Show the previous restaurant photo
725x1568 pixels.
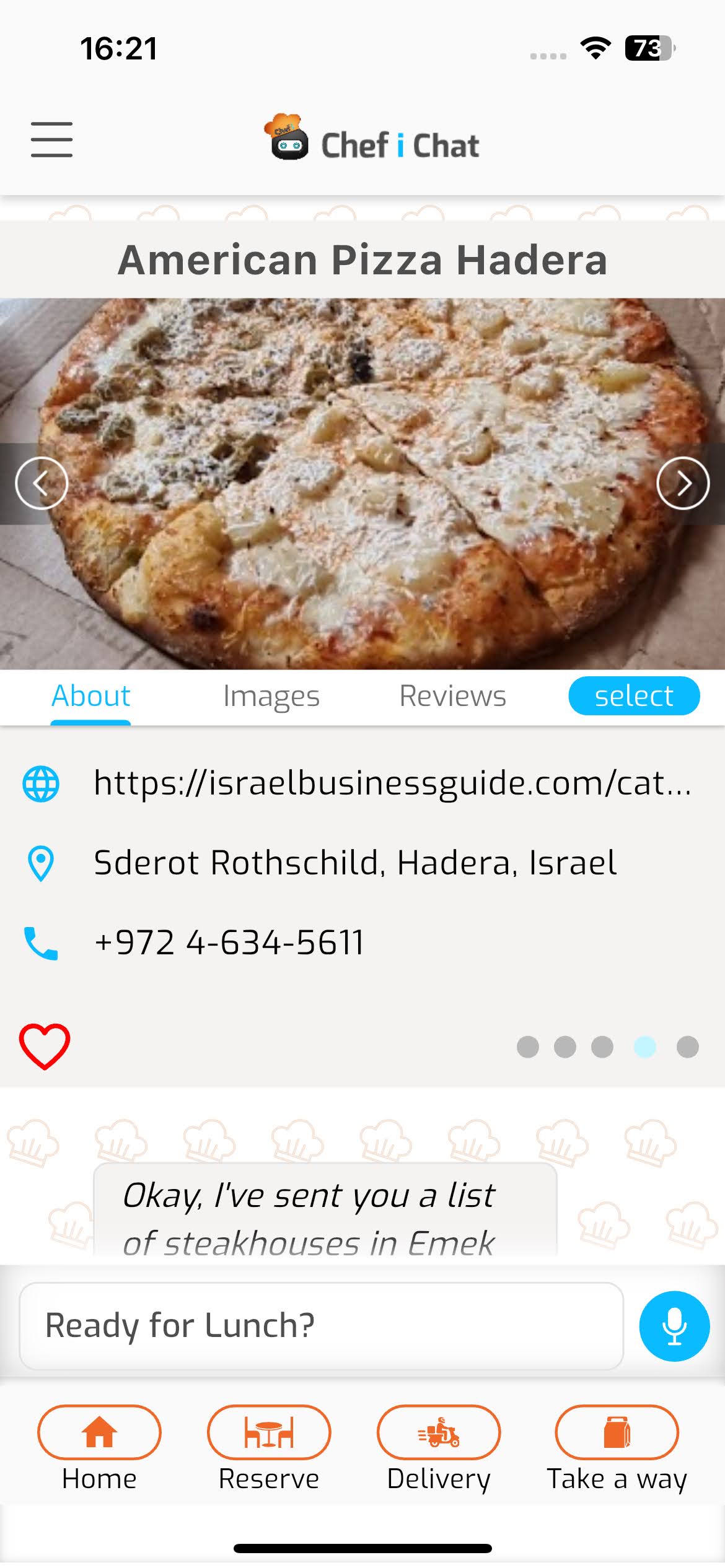pyautogui.click(x=42, y=483)
